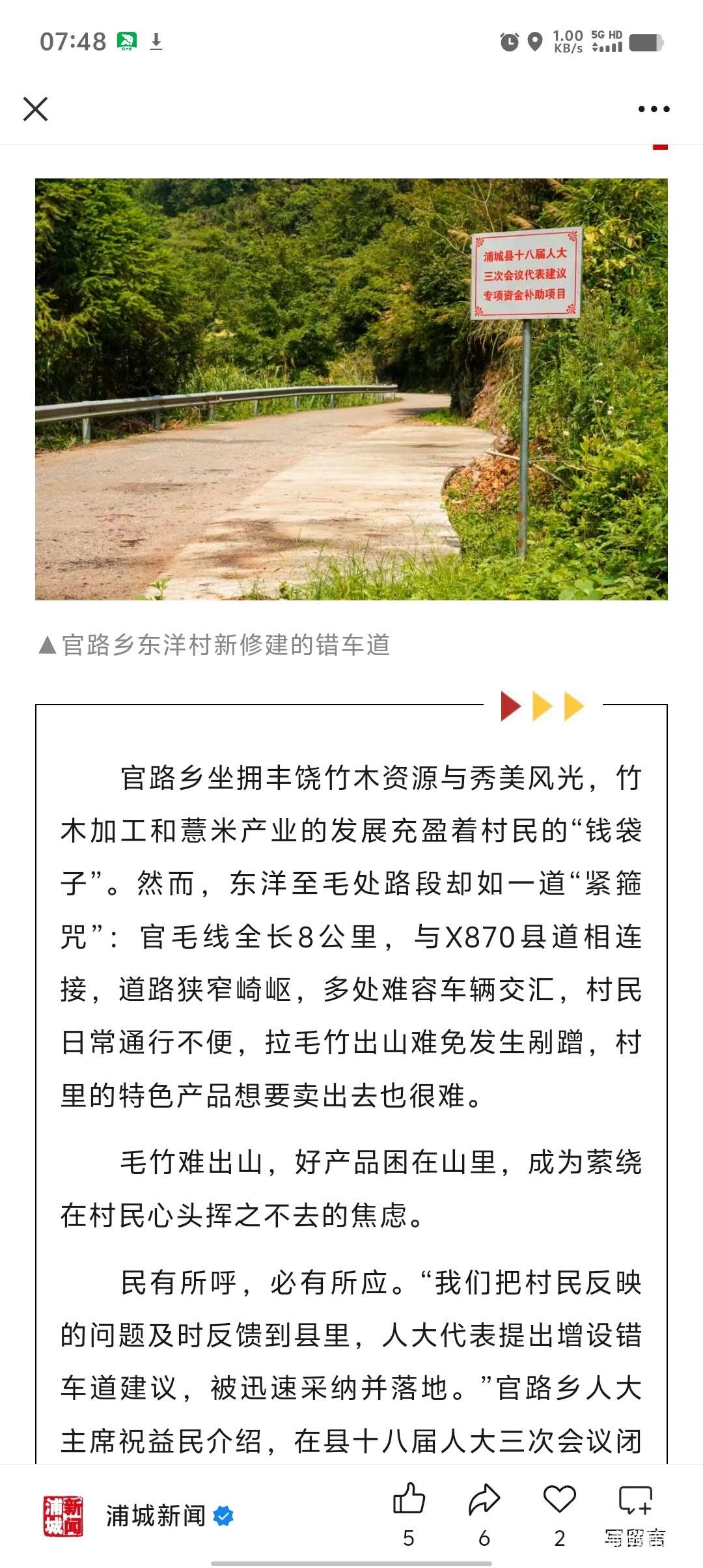
Task: Open the road photo full screen
Action: (x=351, y=389)
